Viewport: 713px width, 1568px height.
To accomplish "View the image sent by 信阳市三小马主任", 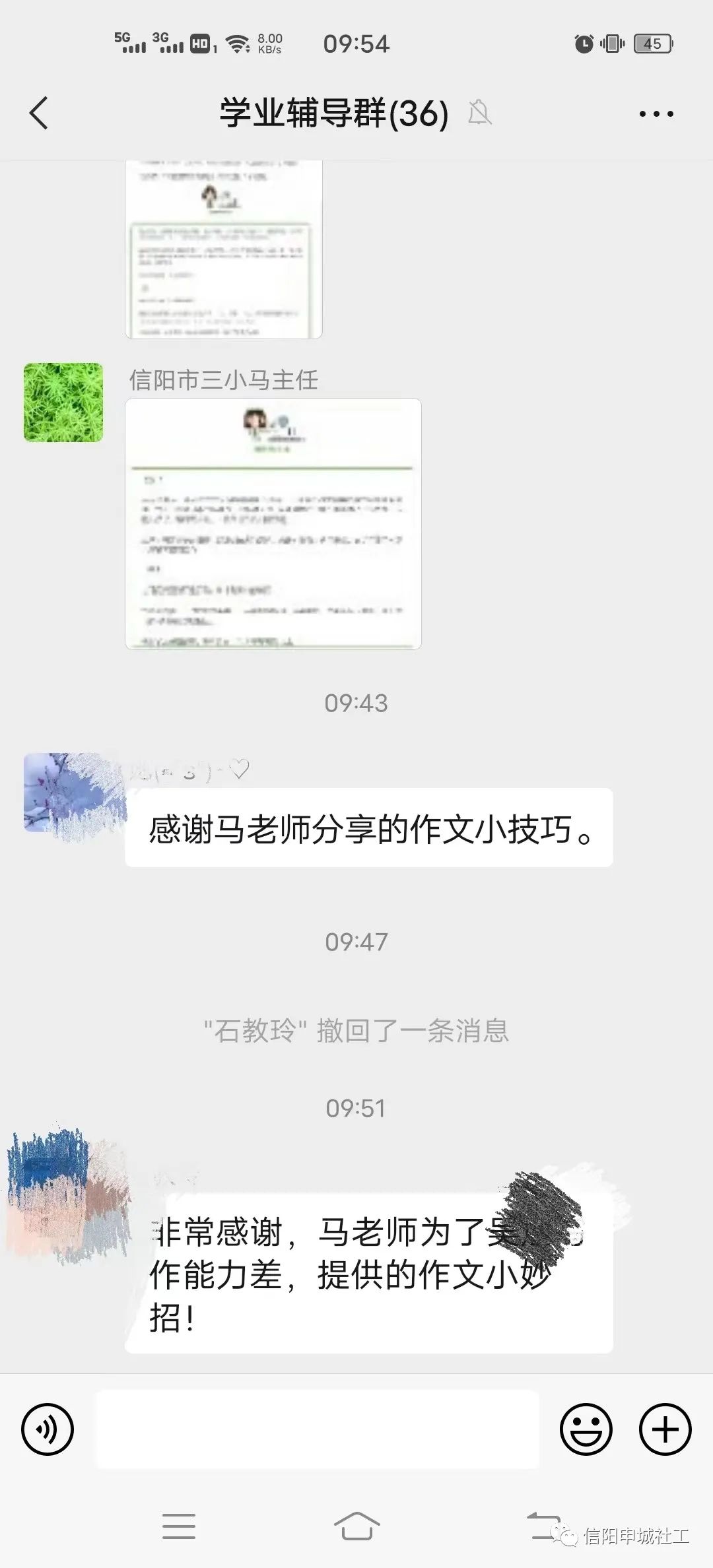I will pyautogui.click(x=273, y=523).
